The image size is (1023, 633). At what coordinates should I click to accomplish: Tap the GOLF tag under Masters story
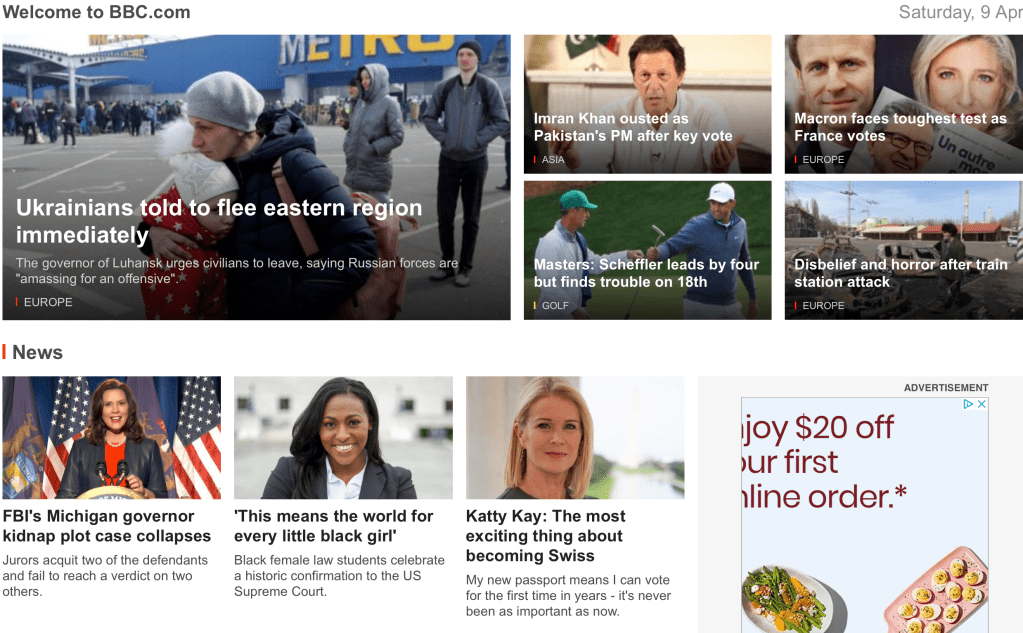click(555, 306)
